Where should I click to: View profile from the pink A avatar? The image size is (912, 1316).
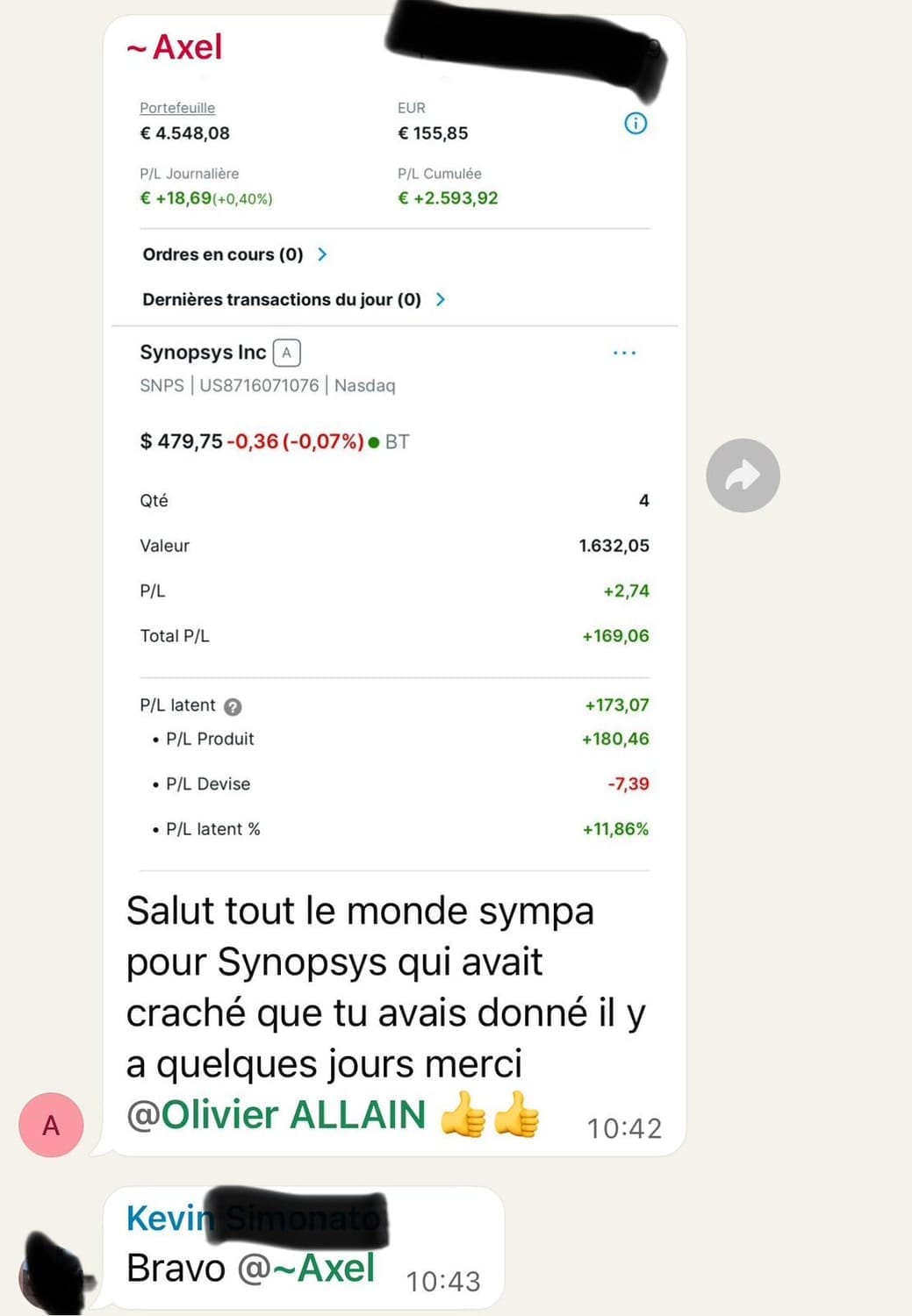pos(51,1125)
